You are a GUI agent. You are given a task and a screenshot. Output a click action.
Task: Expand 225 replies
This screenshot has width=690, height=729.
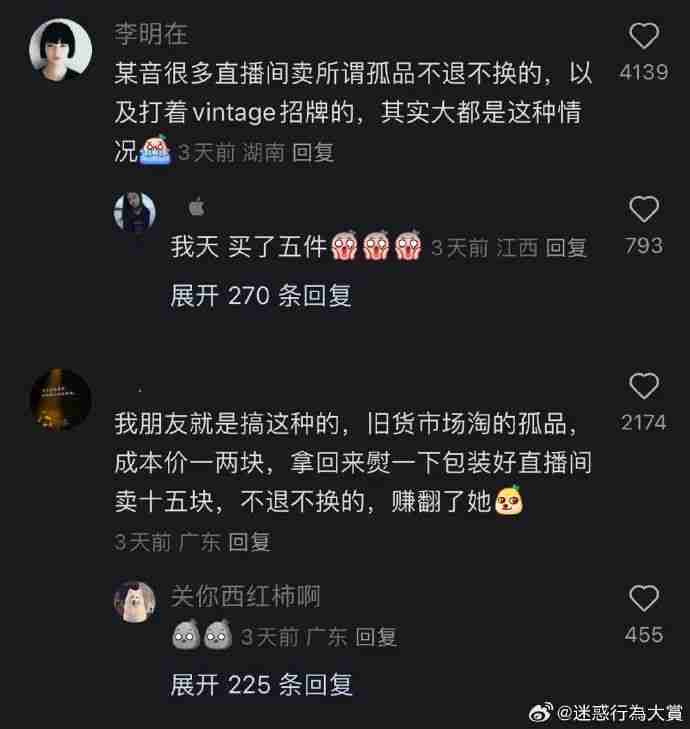pyautogui.click(x=261, y=685)
